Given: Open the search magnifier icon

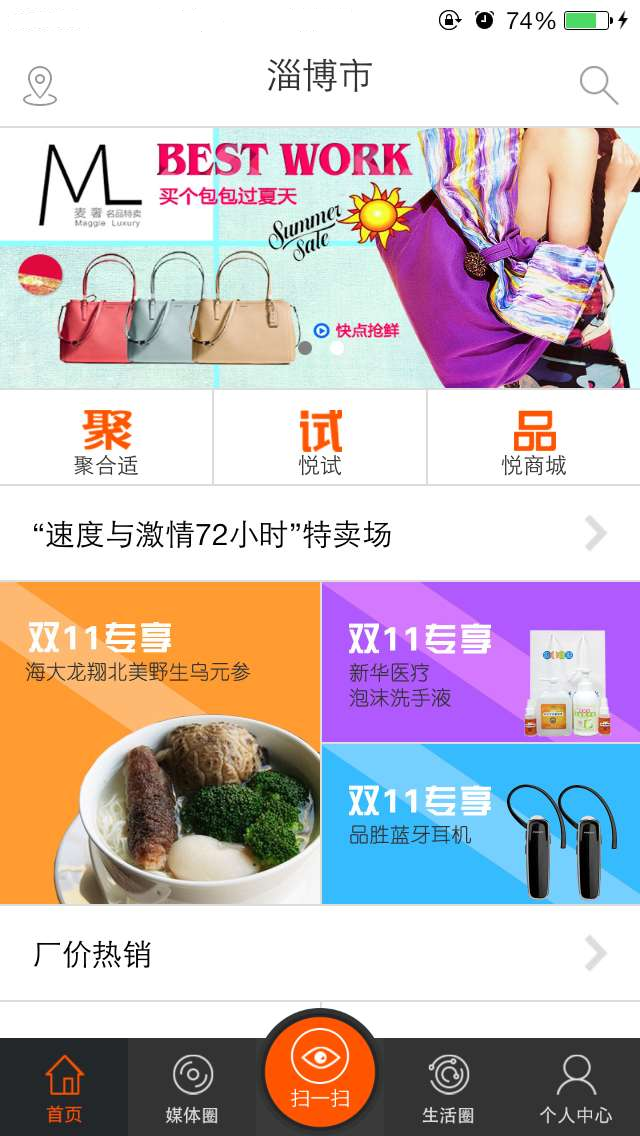Looking at the screenshot, I should [x=598, y=86].
